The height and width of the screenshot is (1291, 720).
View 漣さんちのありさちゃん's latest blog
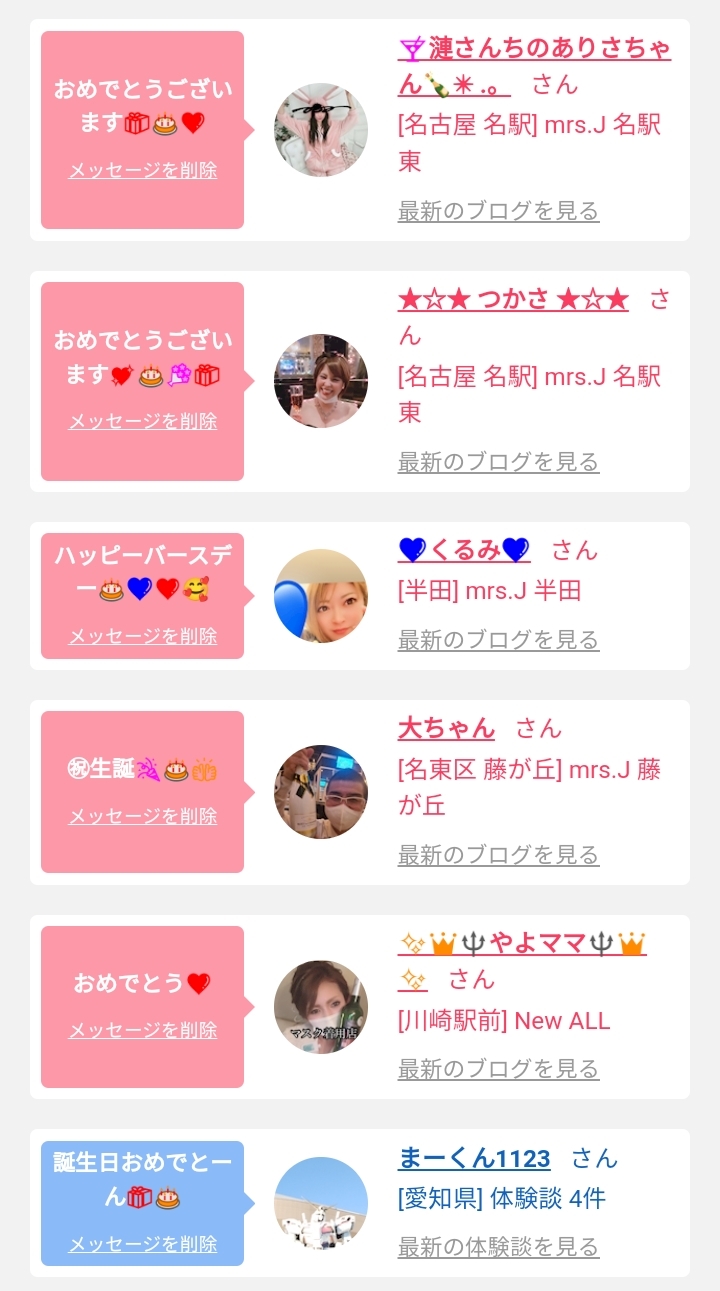click(498, 211)
